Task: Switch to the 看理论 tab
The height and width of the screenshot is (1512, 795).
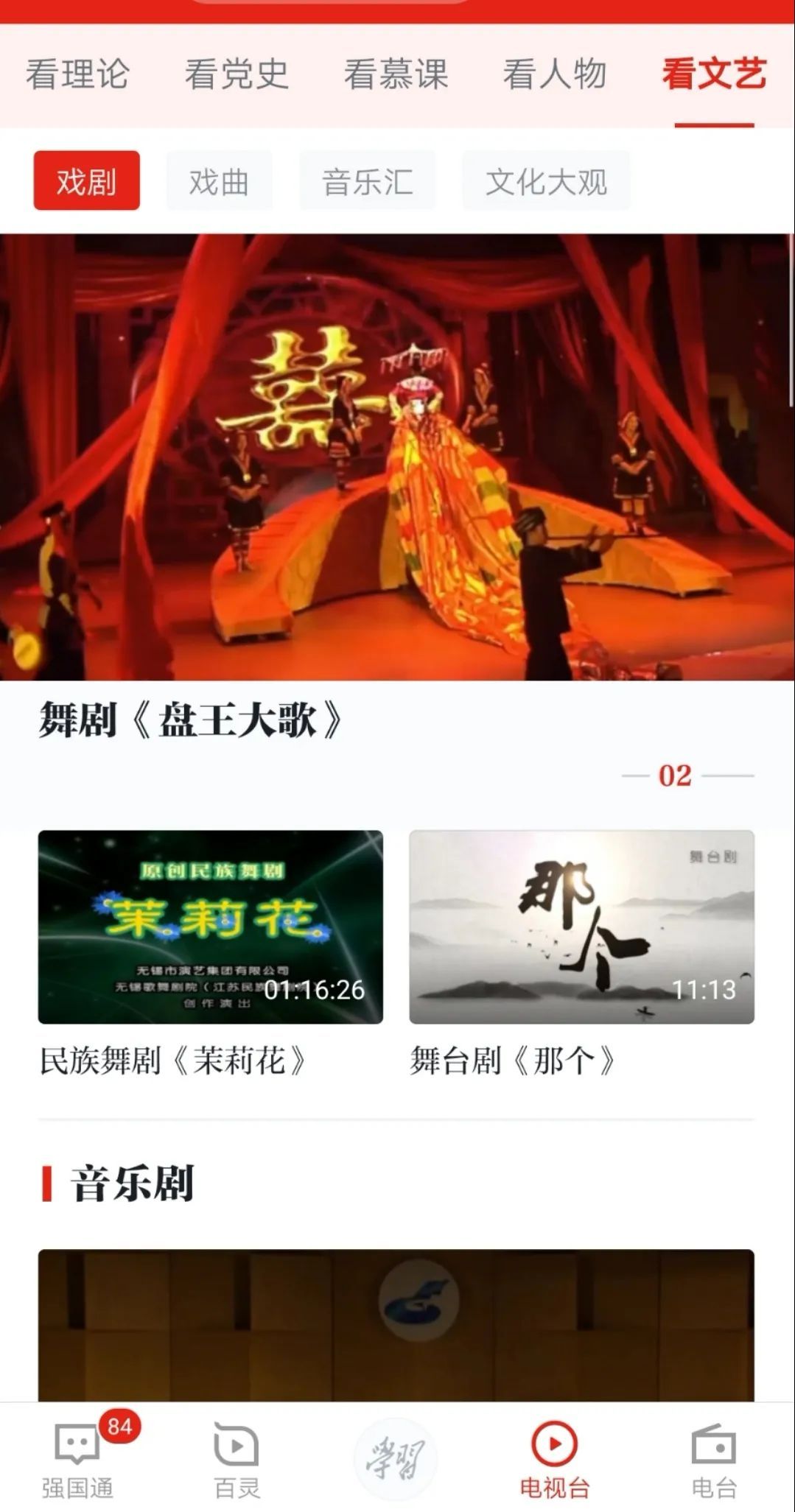Action: point(77,74)
